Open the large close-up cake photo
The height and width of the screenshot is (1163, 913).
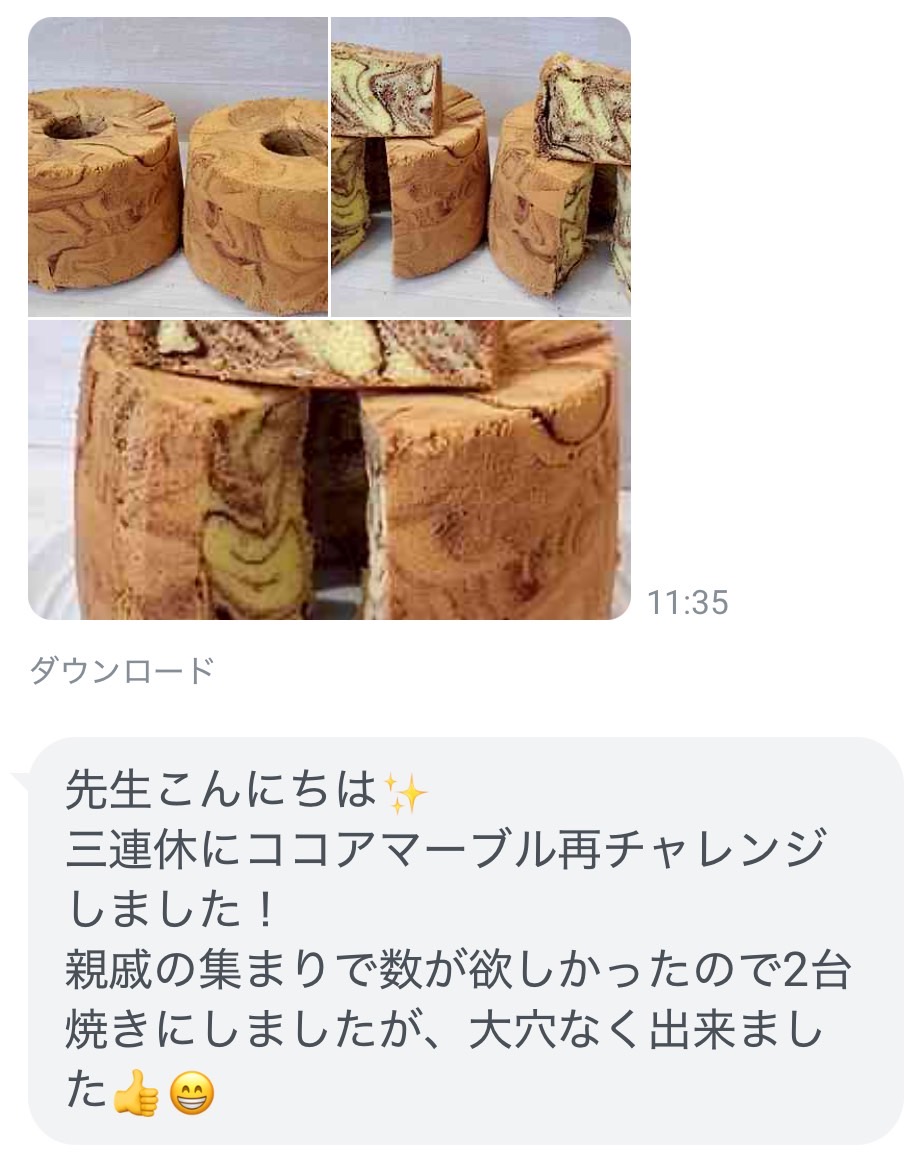click(329, 470)
